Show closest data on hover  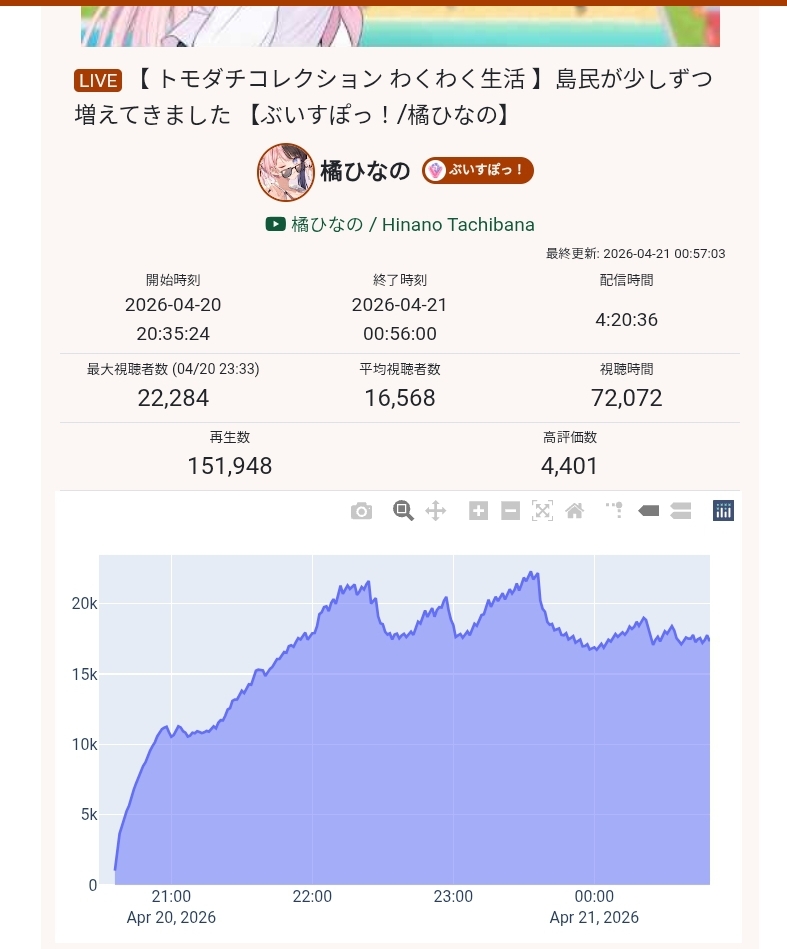pos(648,511)
